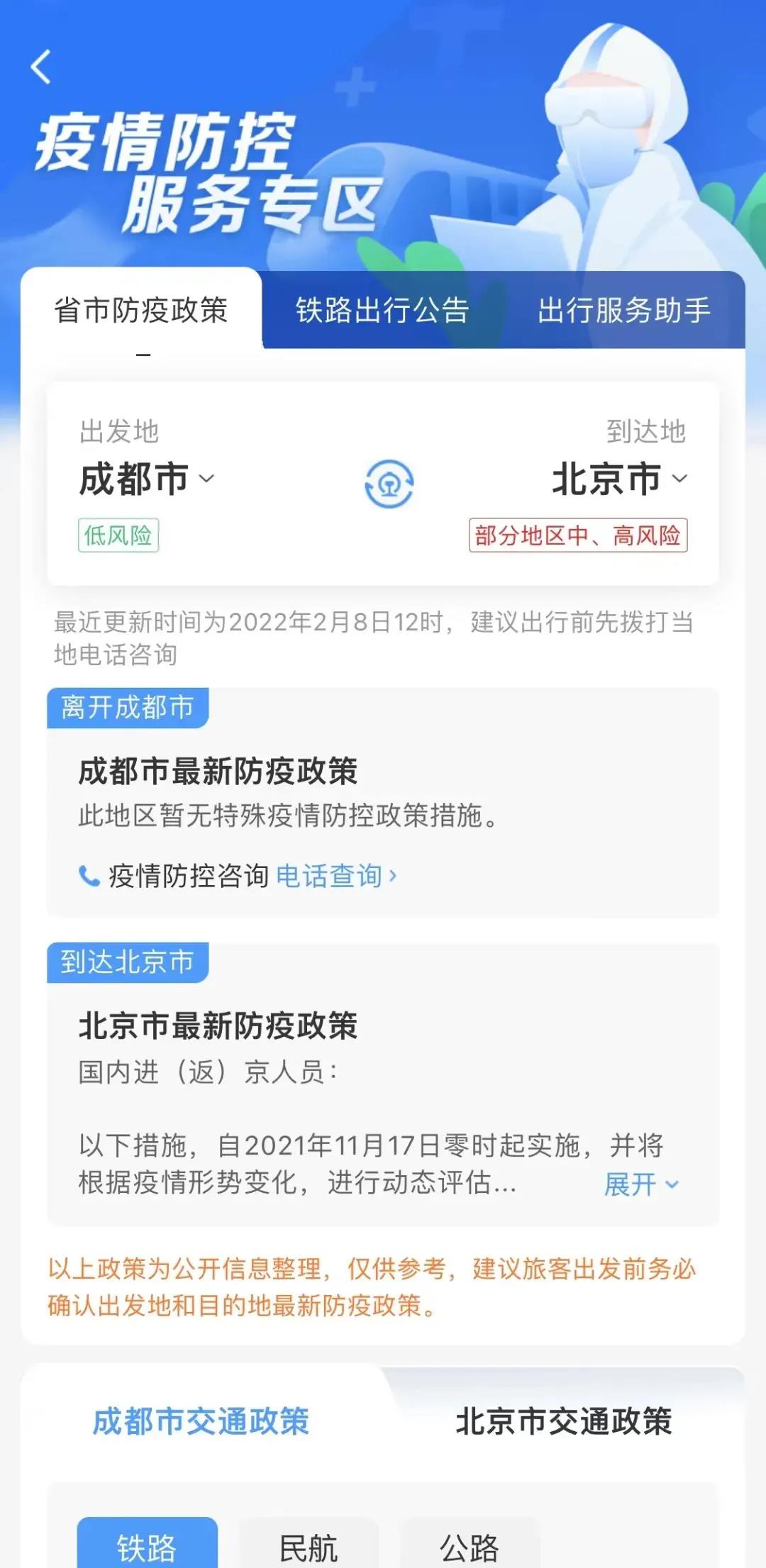Open the 出行服务助手 tab

click(x=624, y=311)
